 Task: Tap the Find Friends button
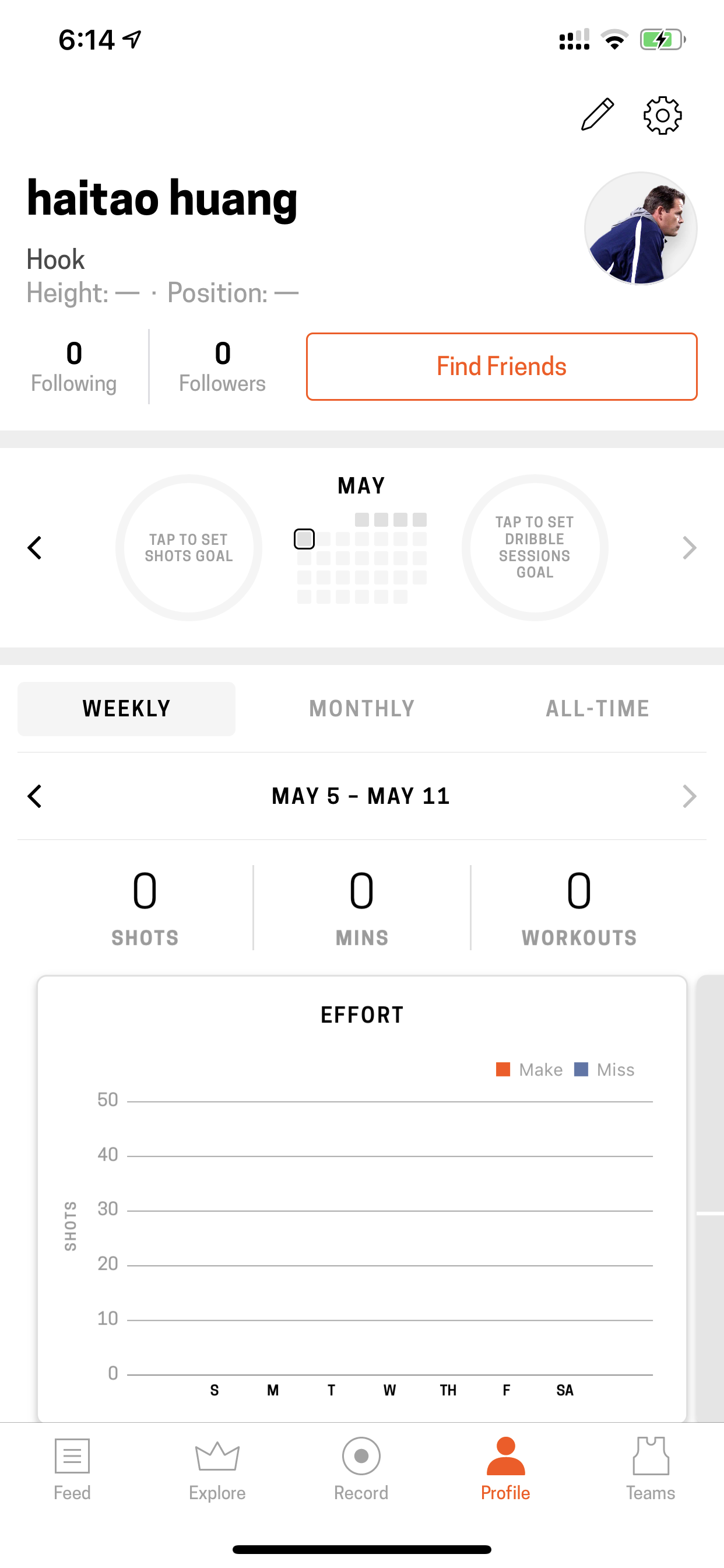coord(501,366)
